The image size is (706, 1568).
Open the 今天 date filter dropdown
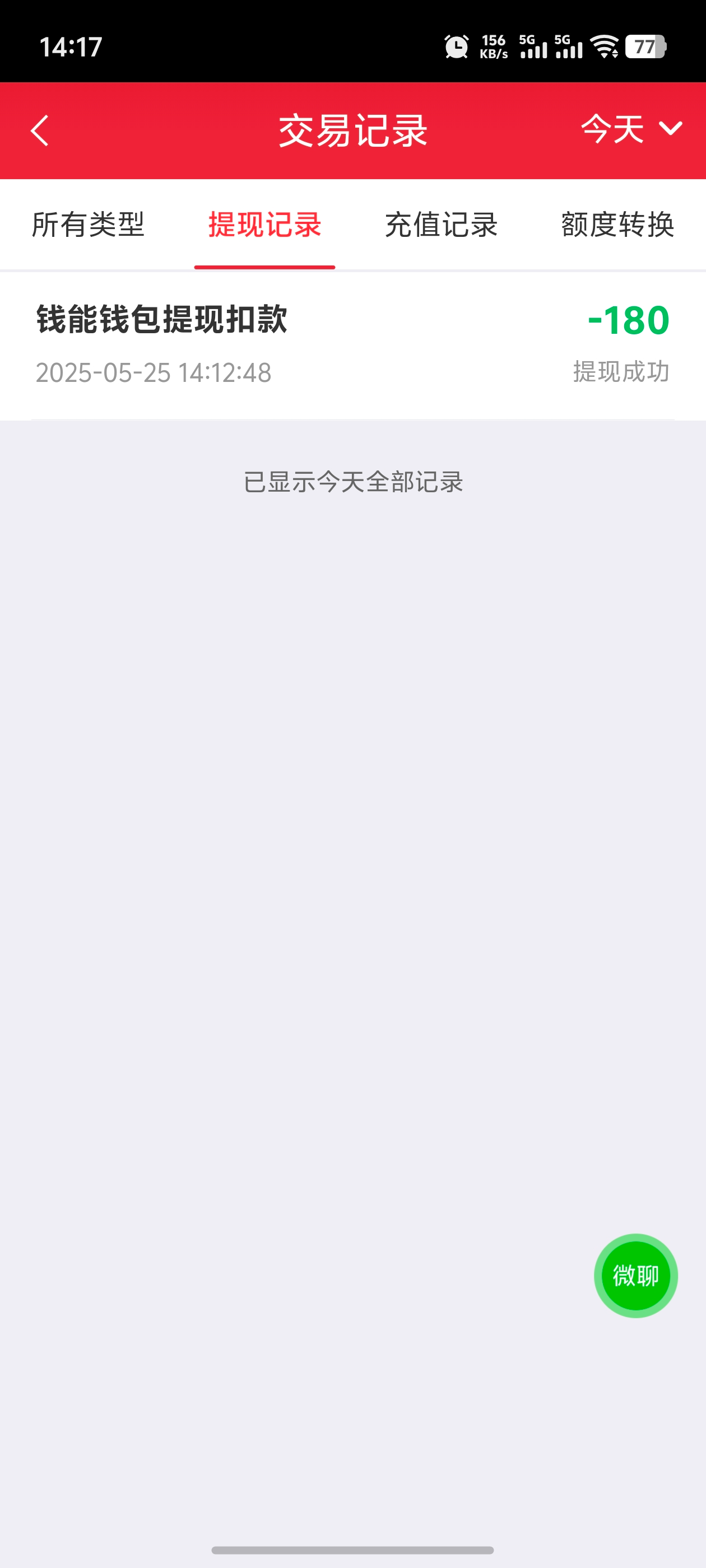(x=631, y=129)
